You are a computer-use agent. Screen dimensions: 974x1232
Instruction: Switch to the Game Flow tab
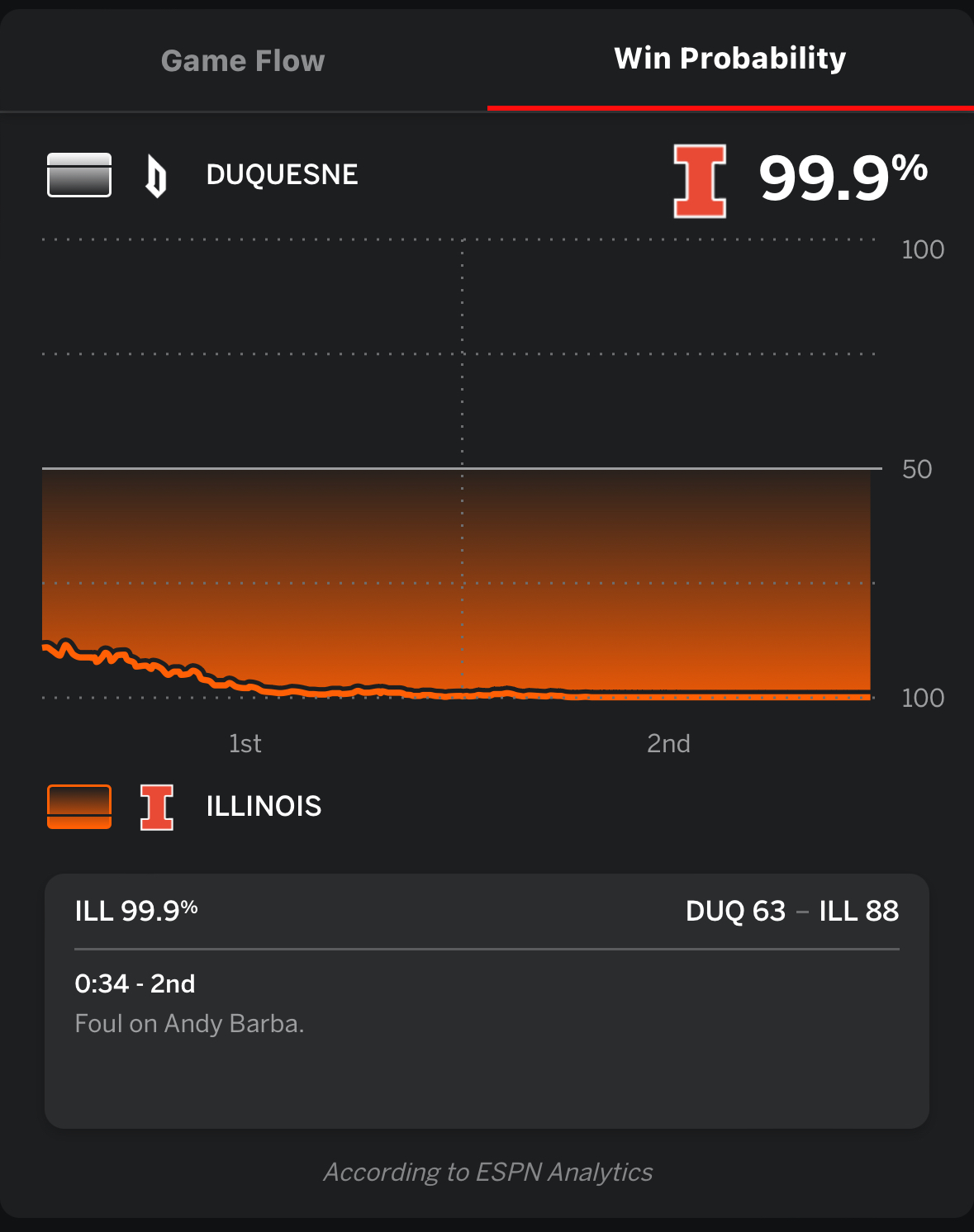tap(243, 60)
